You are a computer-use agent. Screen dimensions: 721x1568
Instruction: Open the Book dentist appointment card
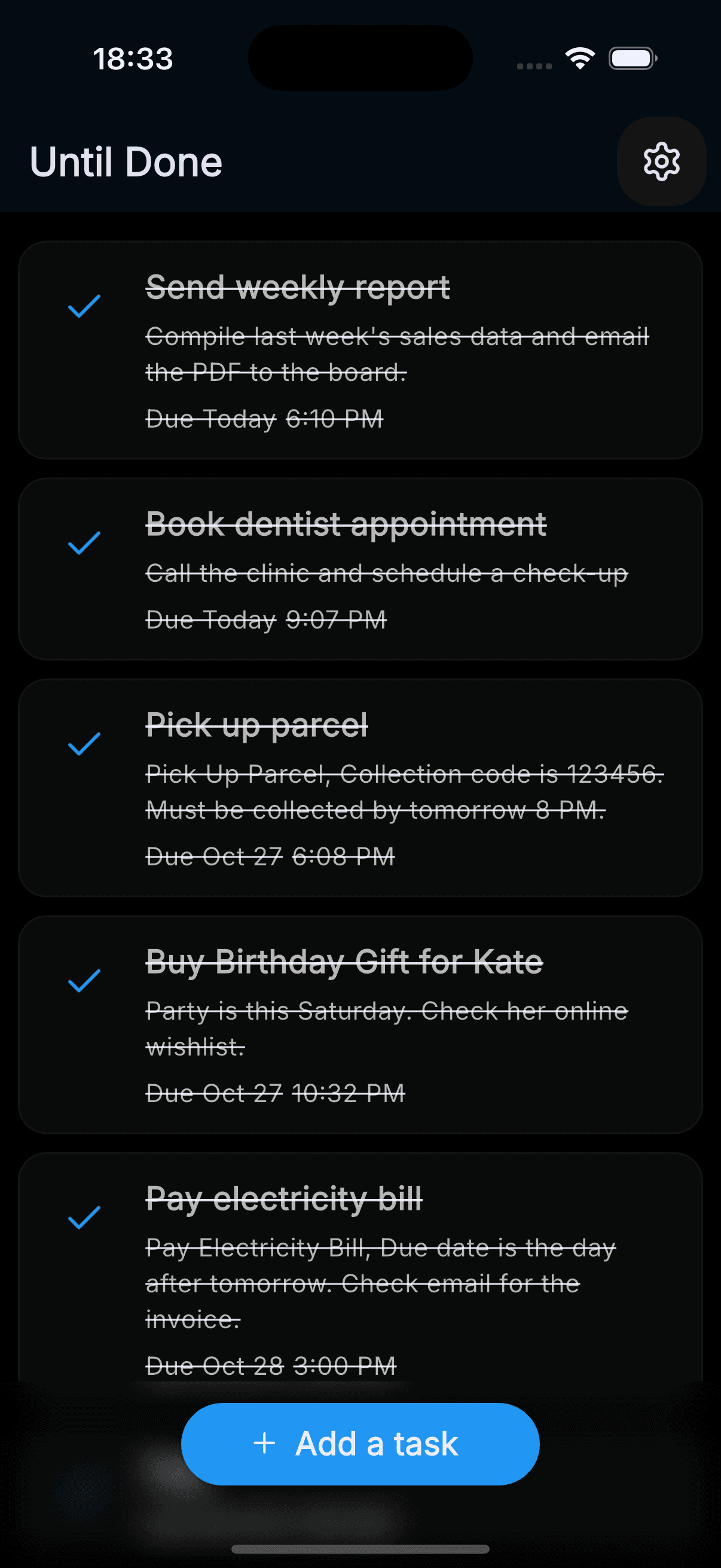coord(396,572)
